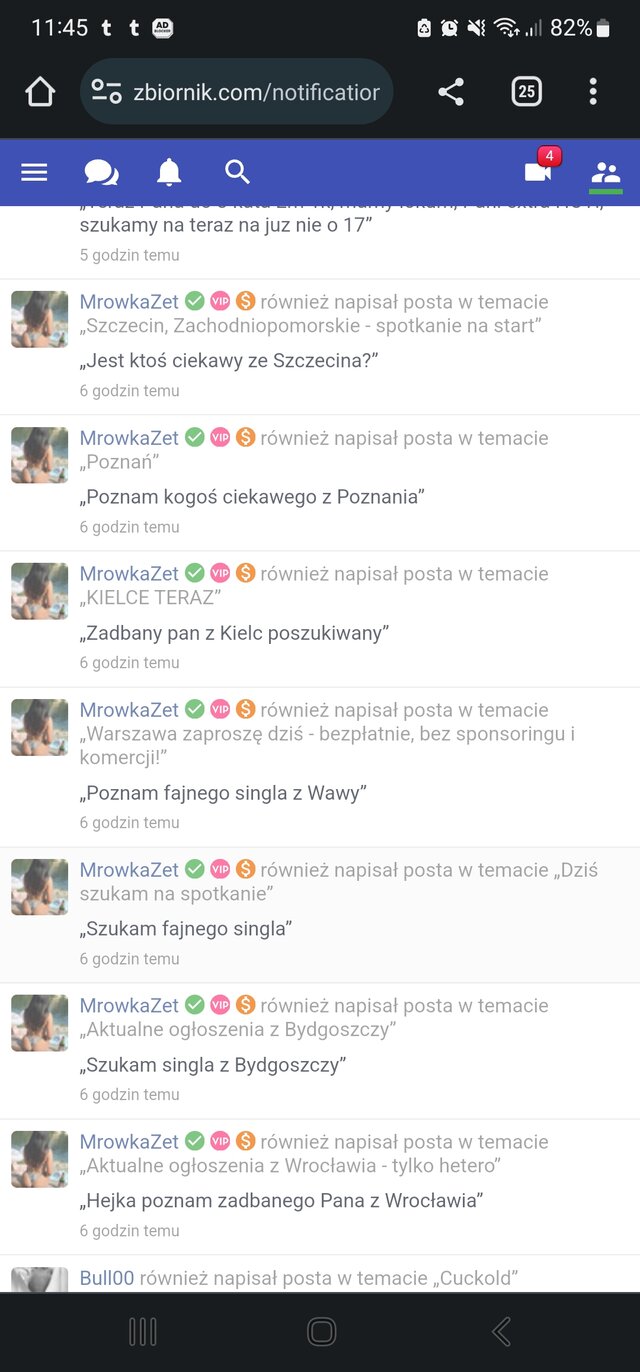Open the browser overflow menu
Viewport: 640px width, 1372px height.
(593, 92)
